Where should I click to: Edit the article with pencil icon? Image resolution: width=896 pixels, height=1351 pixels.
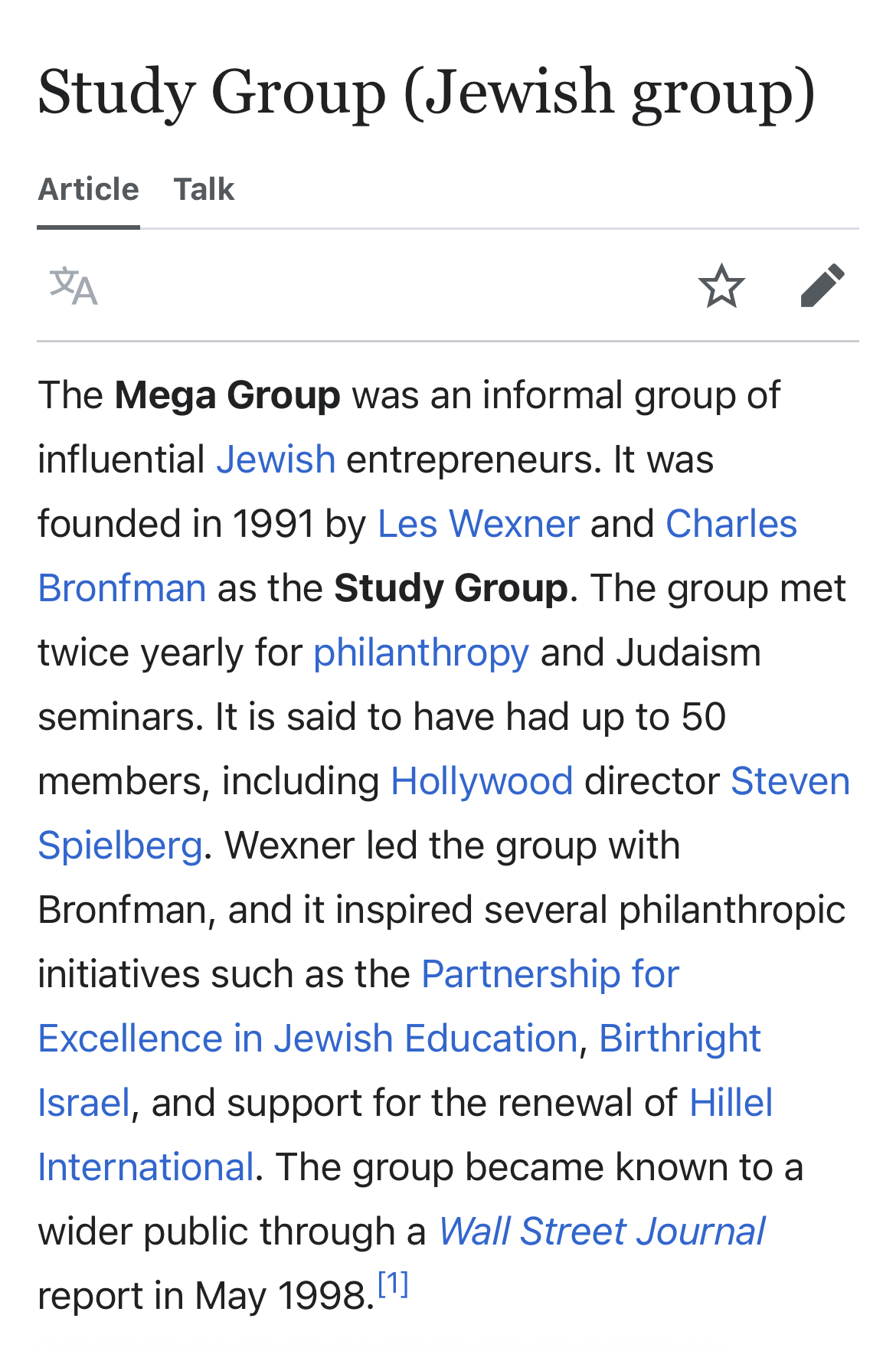pos(822,286)
